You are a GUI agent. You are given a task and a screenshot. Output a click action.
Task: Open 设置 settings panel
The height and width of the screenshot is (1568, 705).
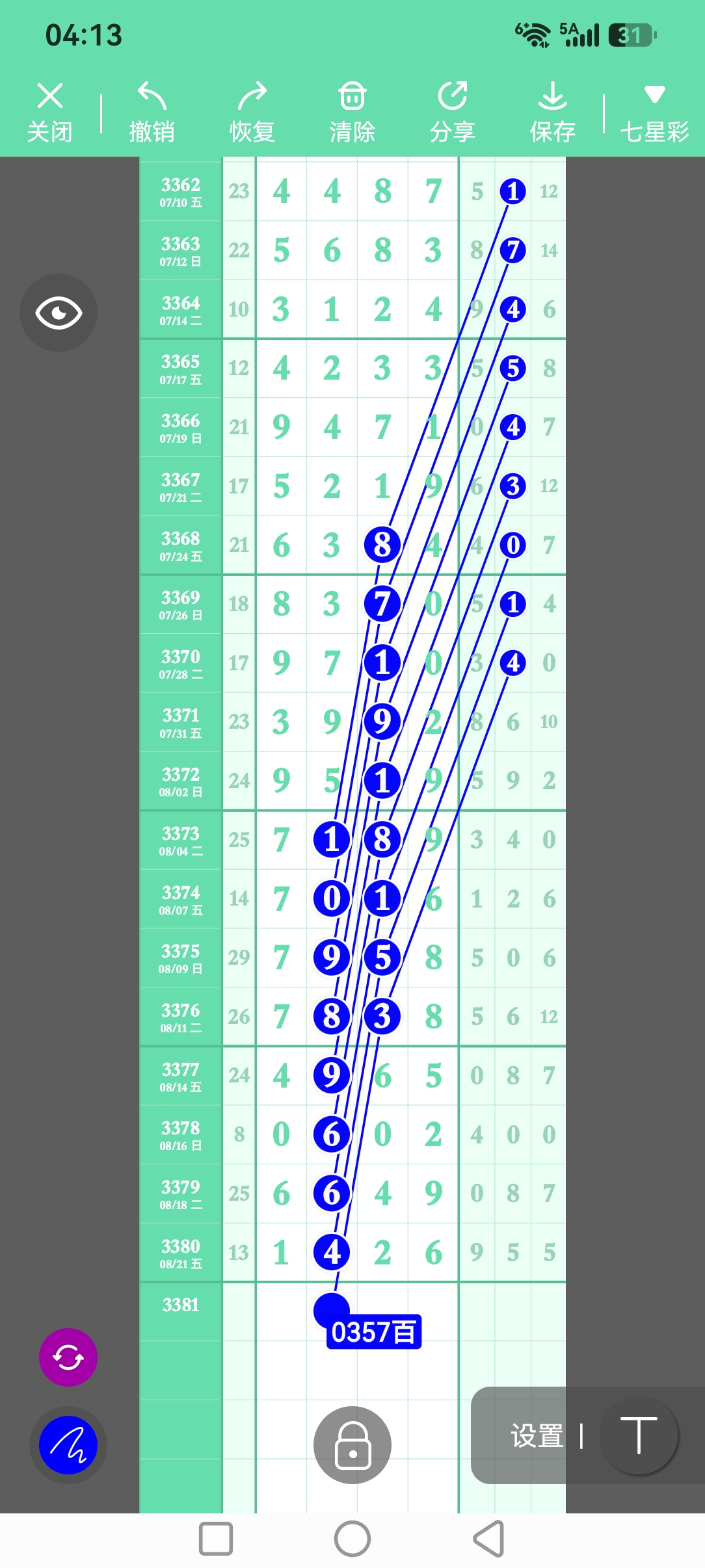[537, 1436]
